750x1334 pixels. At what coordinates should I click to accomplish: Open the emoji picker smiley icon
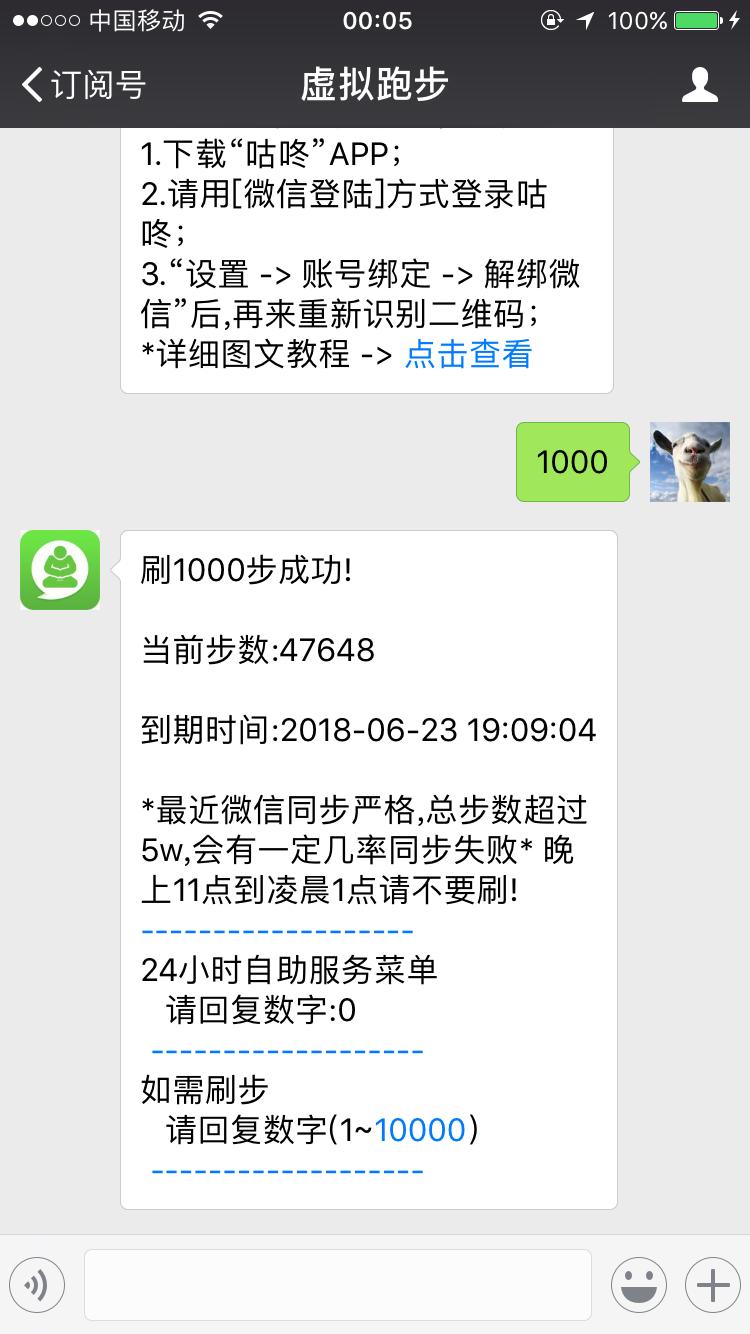tap(638, 1284)
